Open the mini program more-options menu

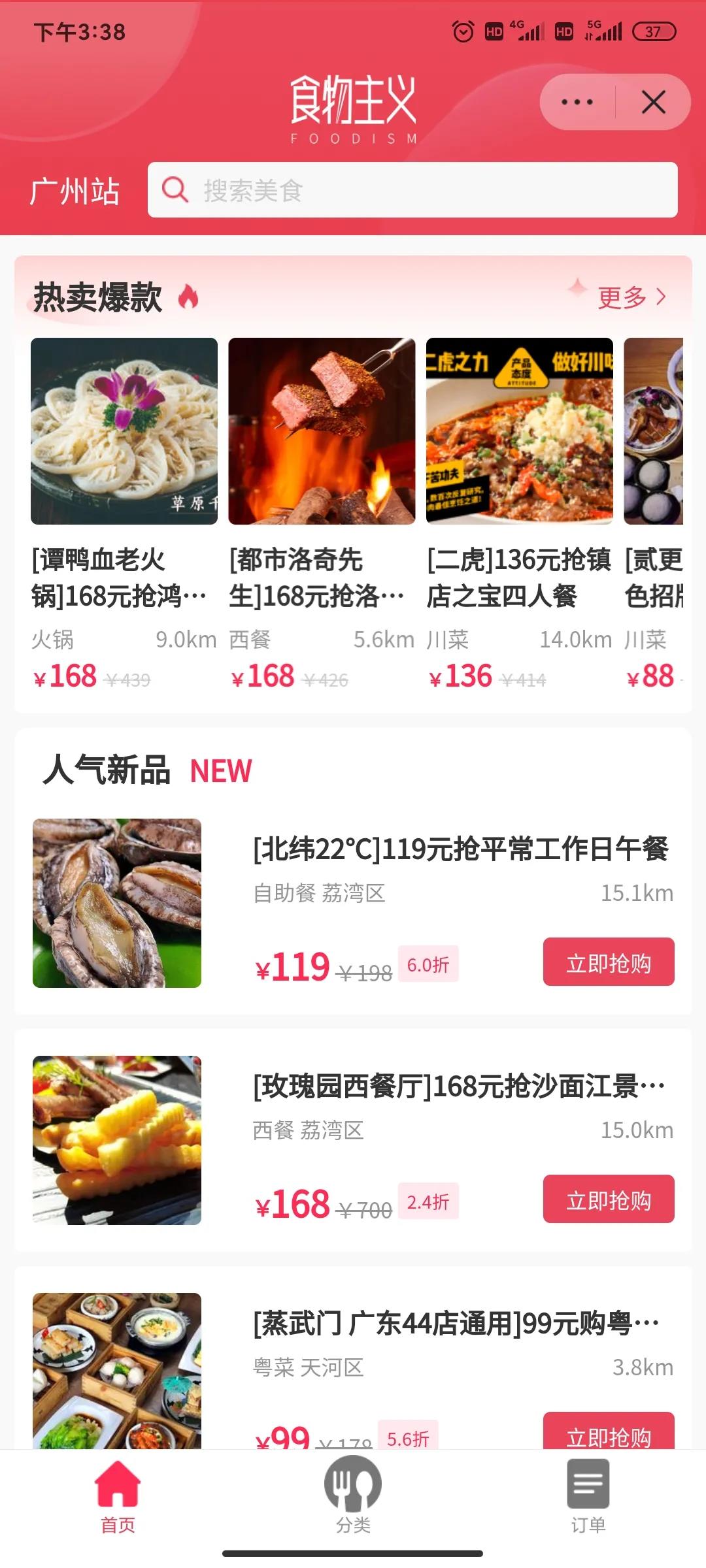pos(577,103)
